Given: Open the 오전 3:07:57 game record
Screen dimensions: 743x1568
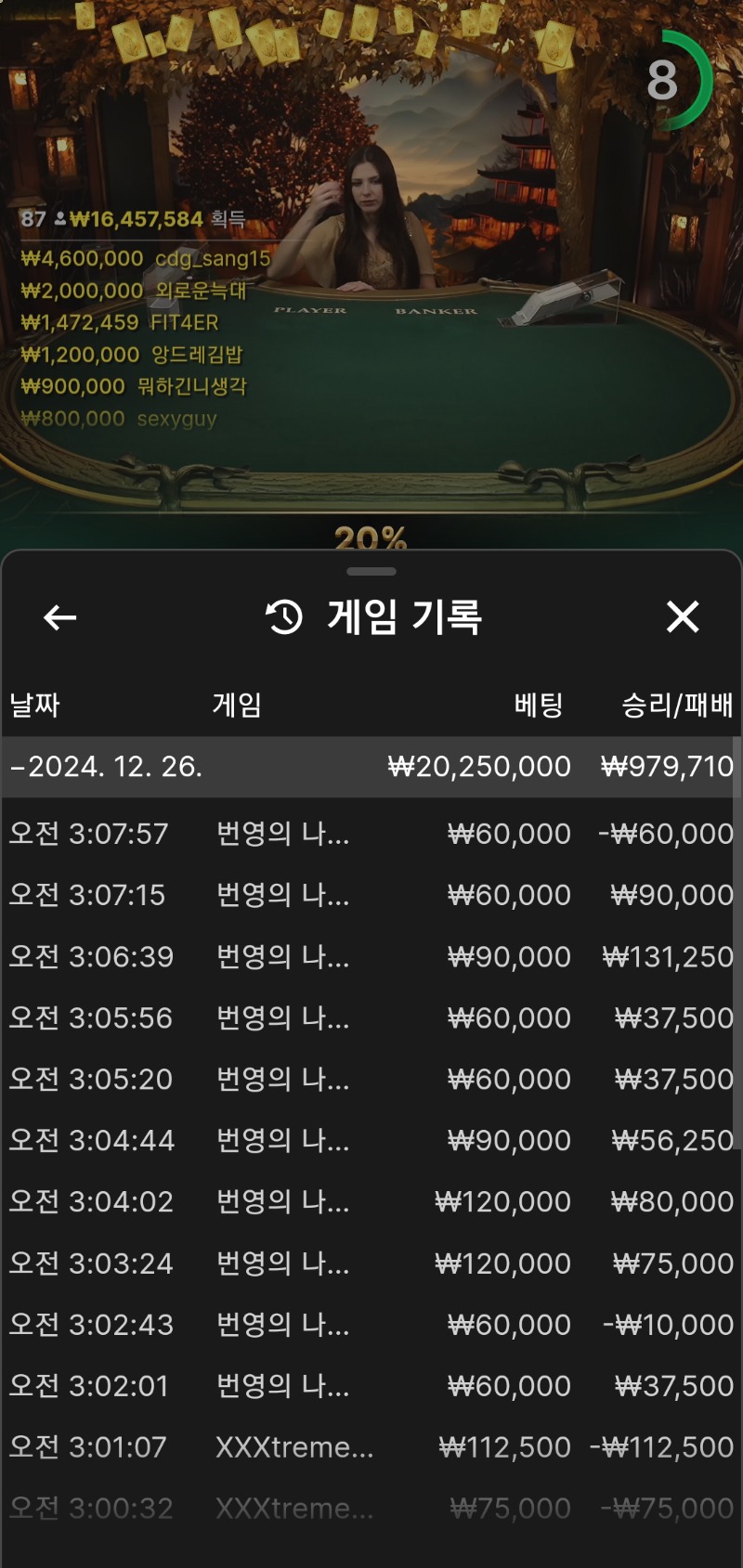Looking at the screenshot, I should point(371,834).
